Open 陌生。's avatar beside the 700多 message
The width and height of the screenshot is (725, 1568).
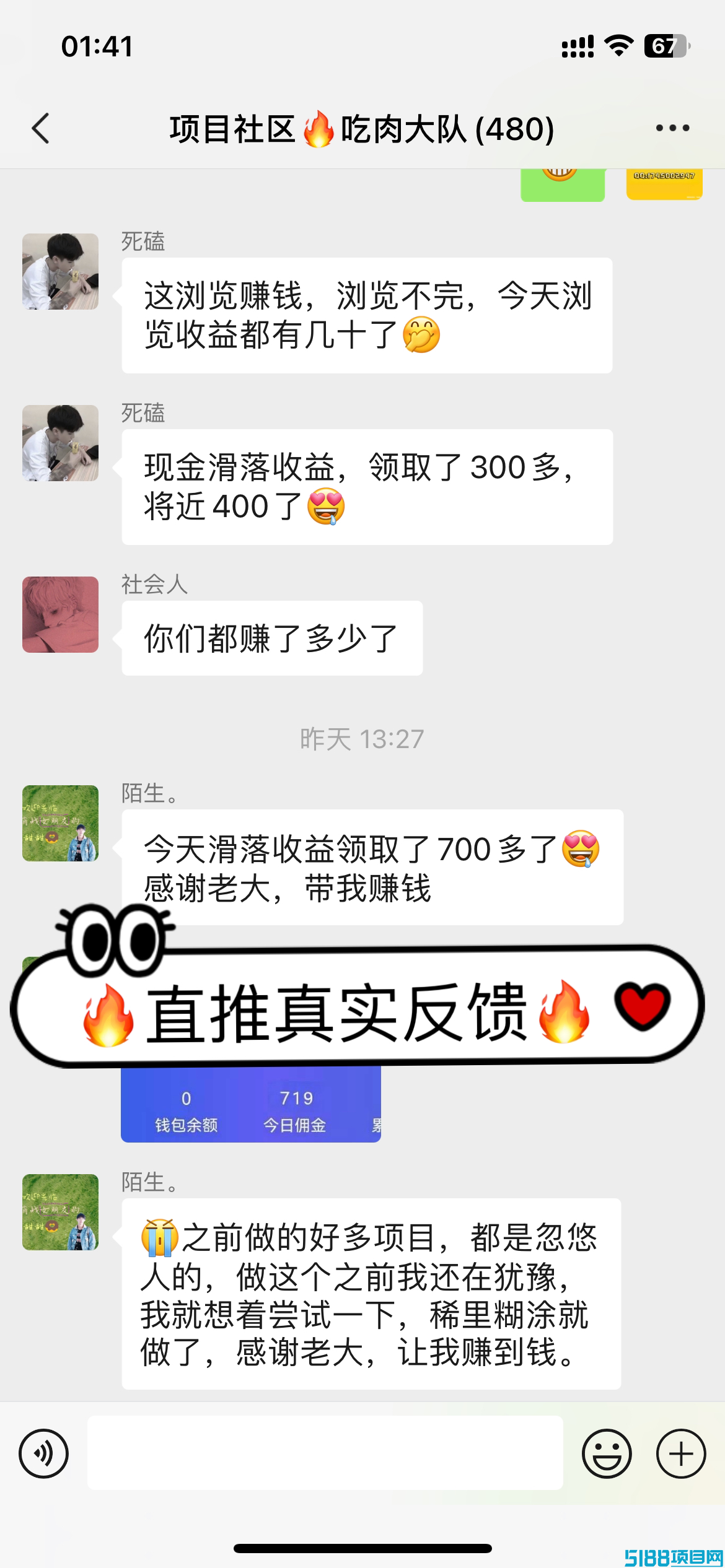[x=60, y=823]
